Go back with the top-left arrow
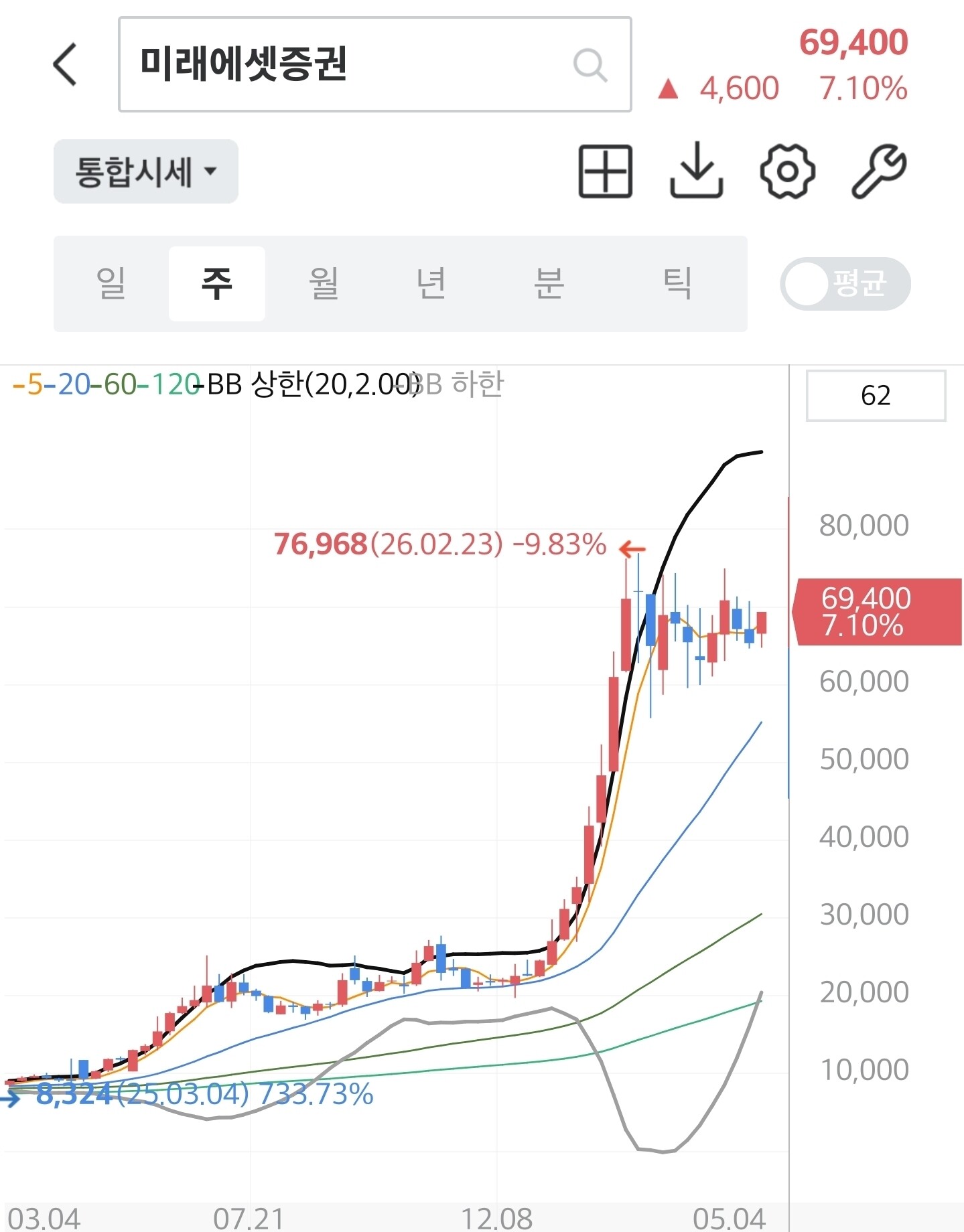 point(65,64)
